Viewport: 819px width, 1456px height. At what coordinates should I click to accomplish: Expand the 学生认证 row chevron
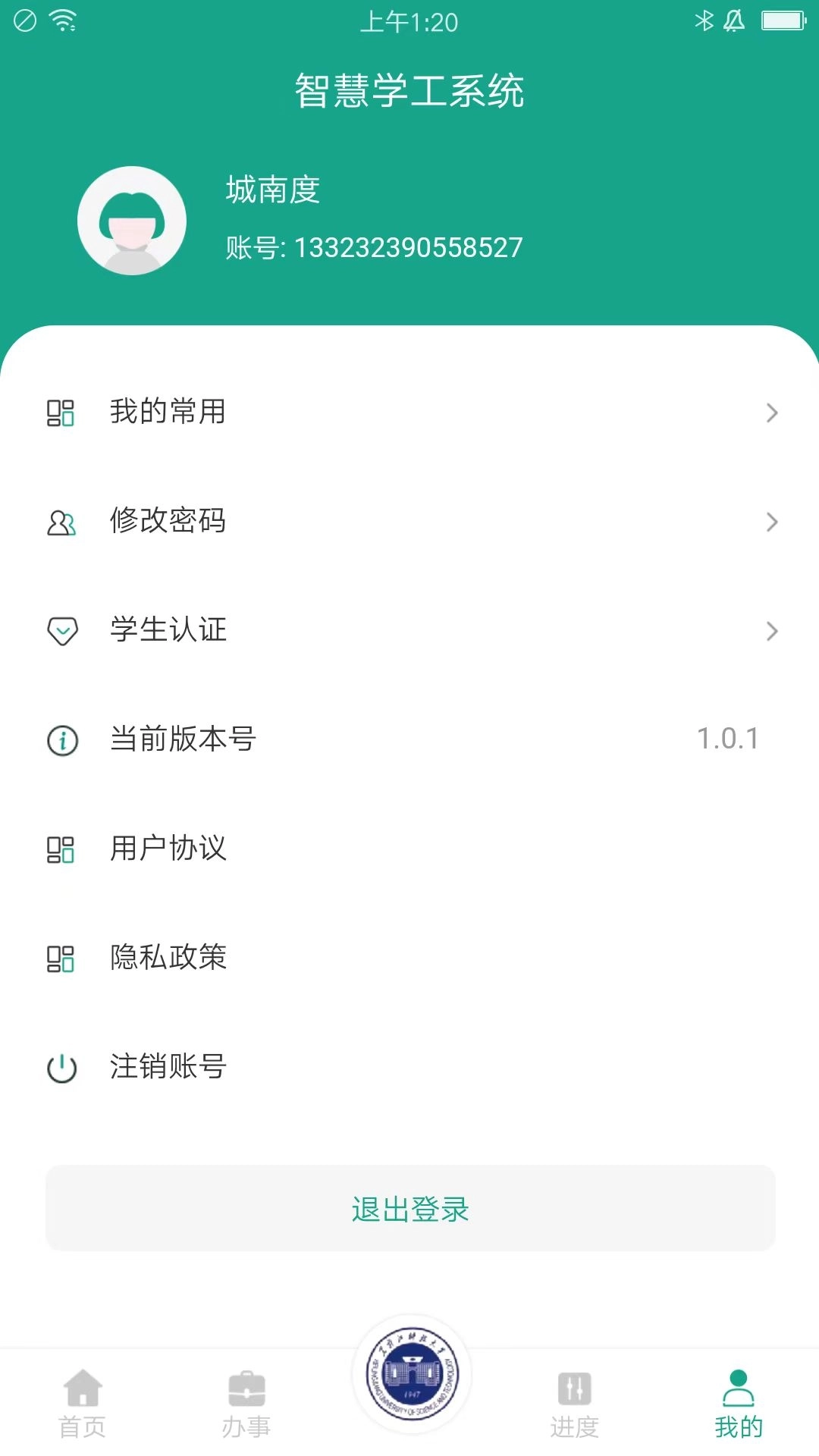coord(773,631)
